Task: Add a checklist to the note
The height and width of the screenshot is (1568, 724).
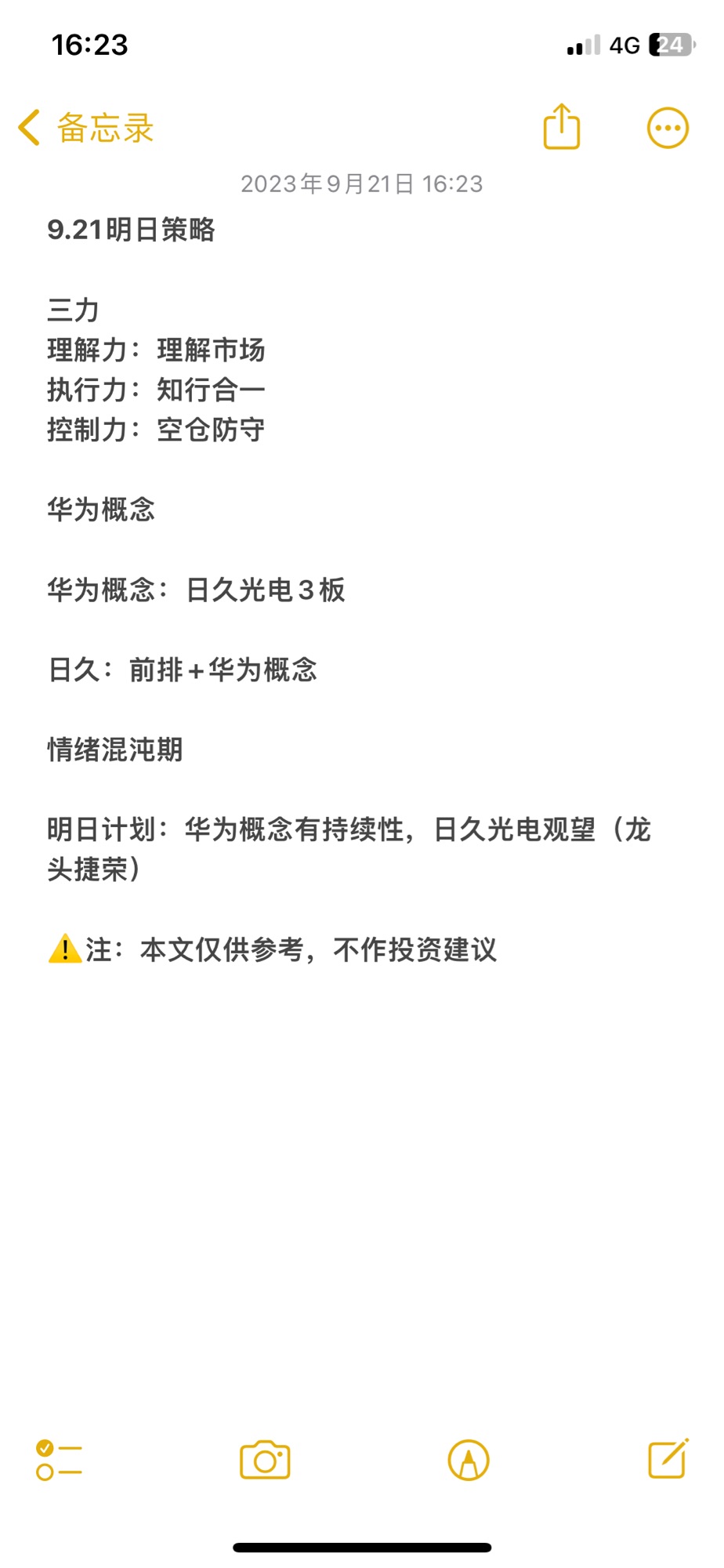Action: click(x=59, y=1460)
